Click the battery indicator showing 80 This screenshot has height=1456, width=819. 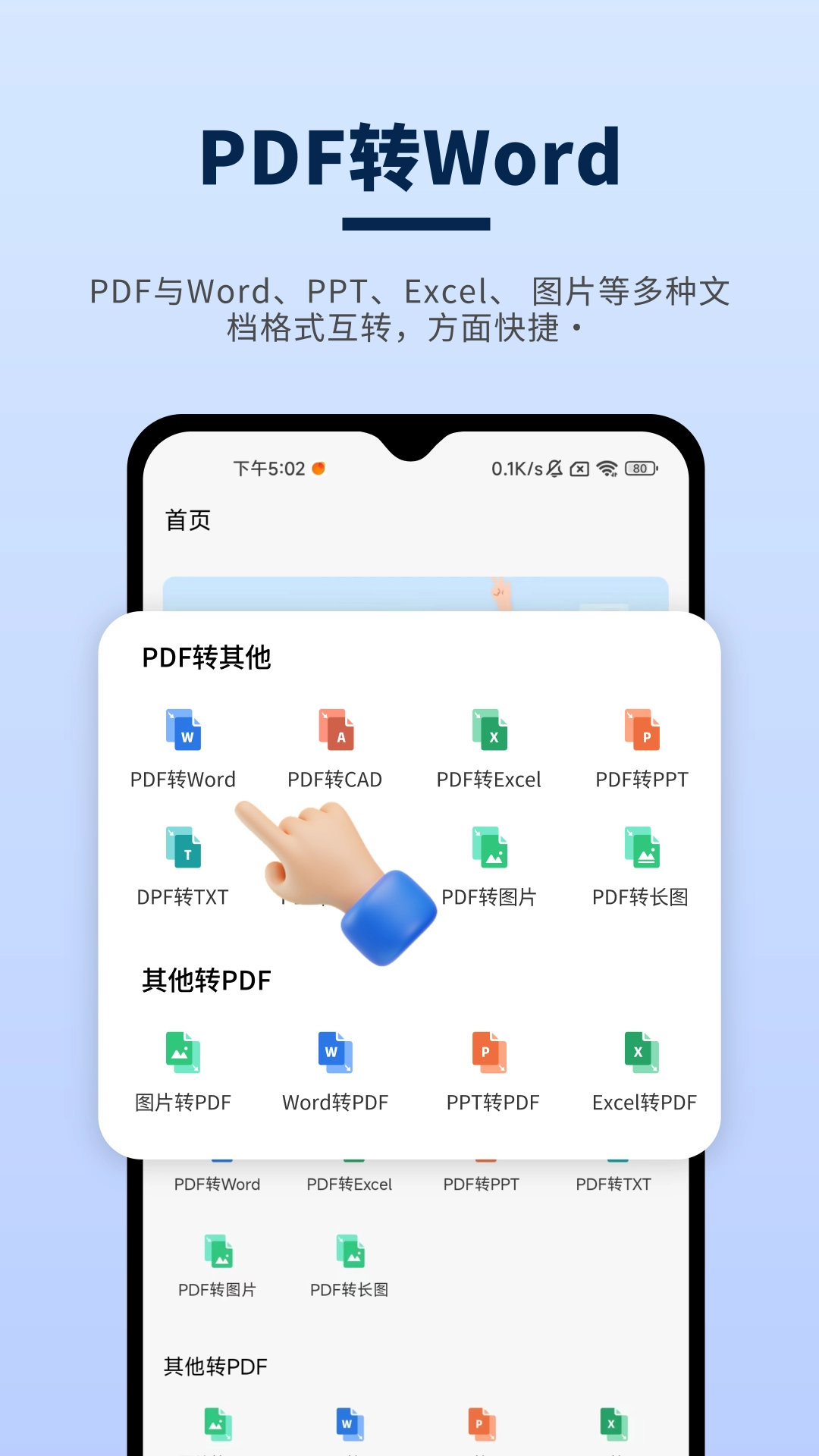click(x=639, y=469)
